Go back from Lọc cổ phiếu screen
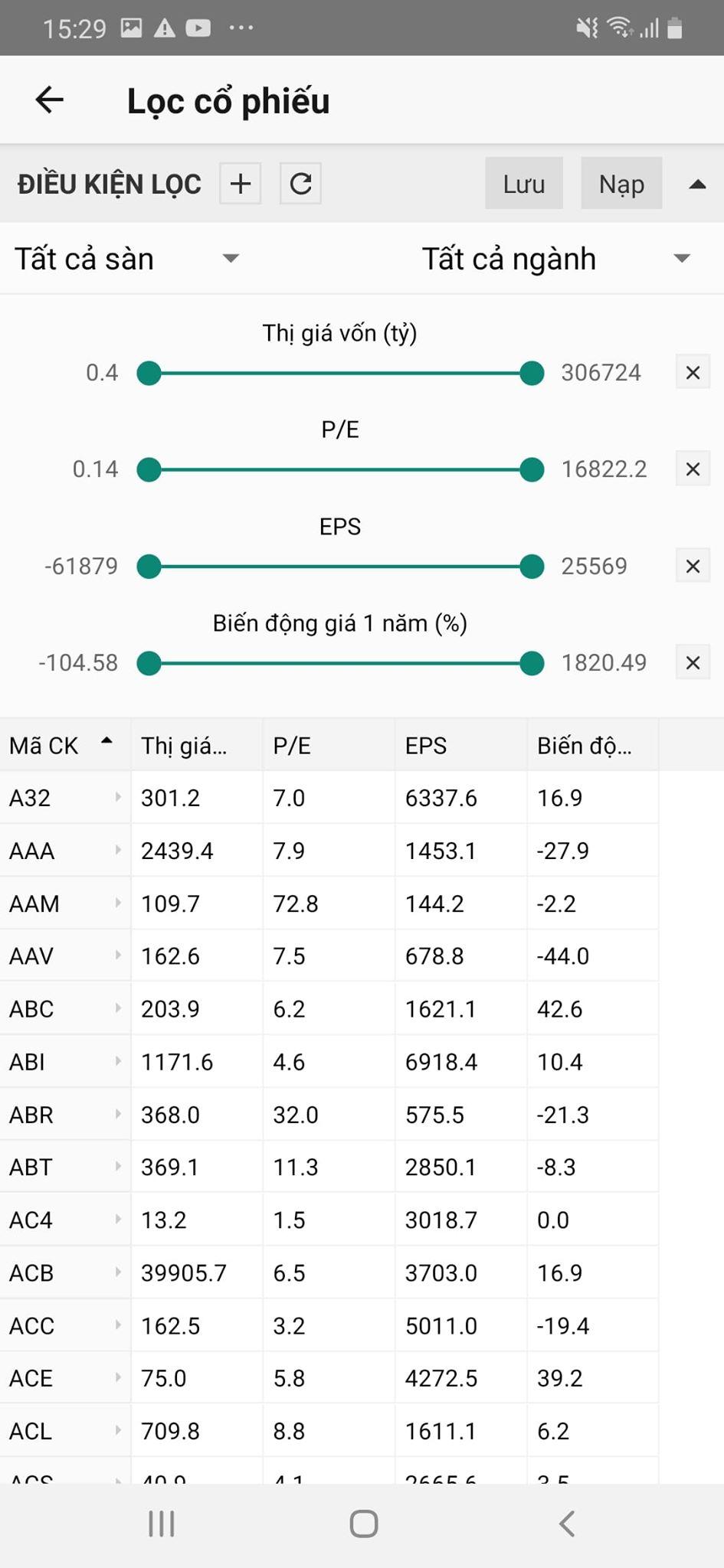This screenshot has height=1568, width=724. [50, 100]
